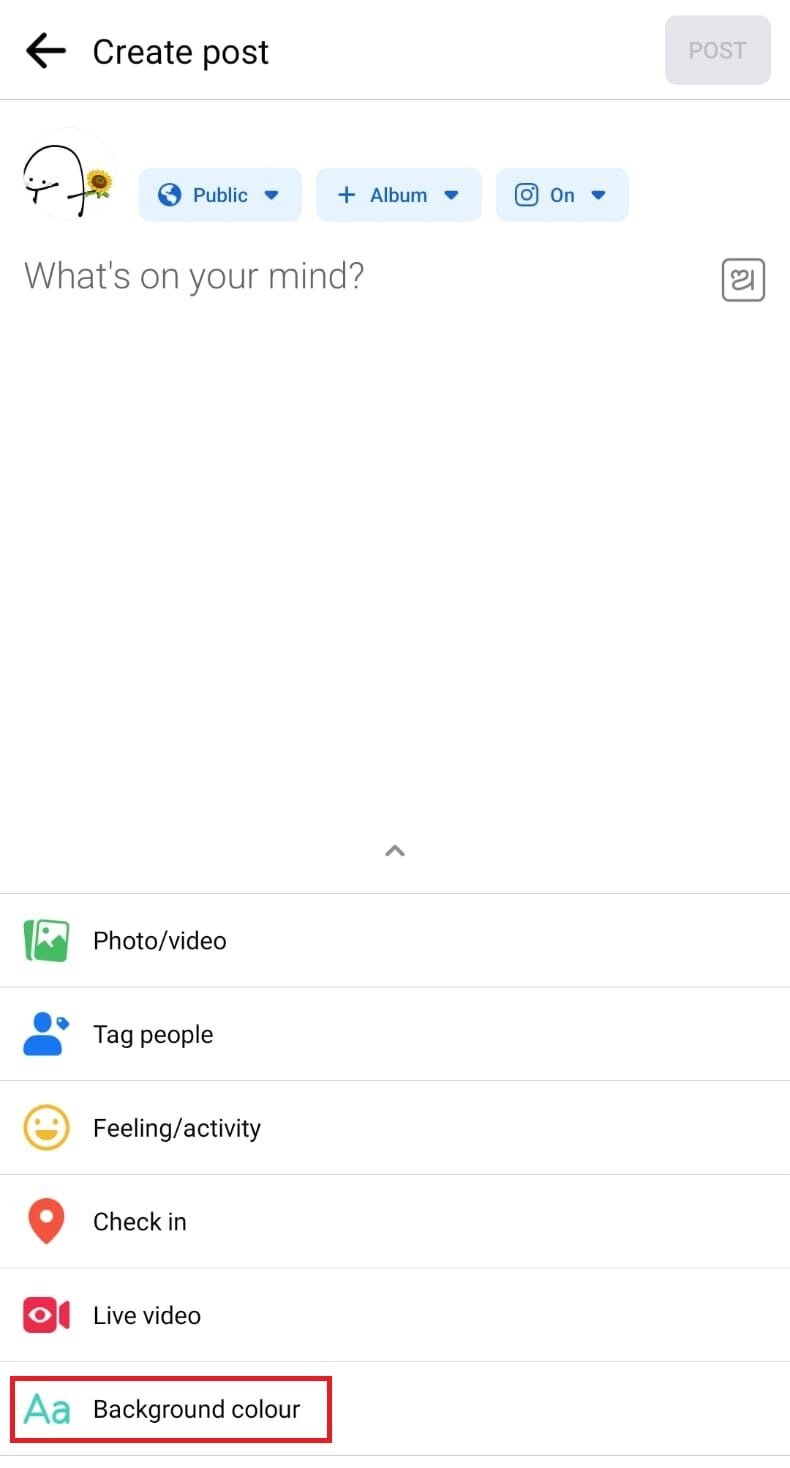Change audience by clicking Public
The image size is (790, 1468).
pyautogui.click(x=220, y=195)
